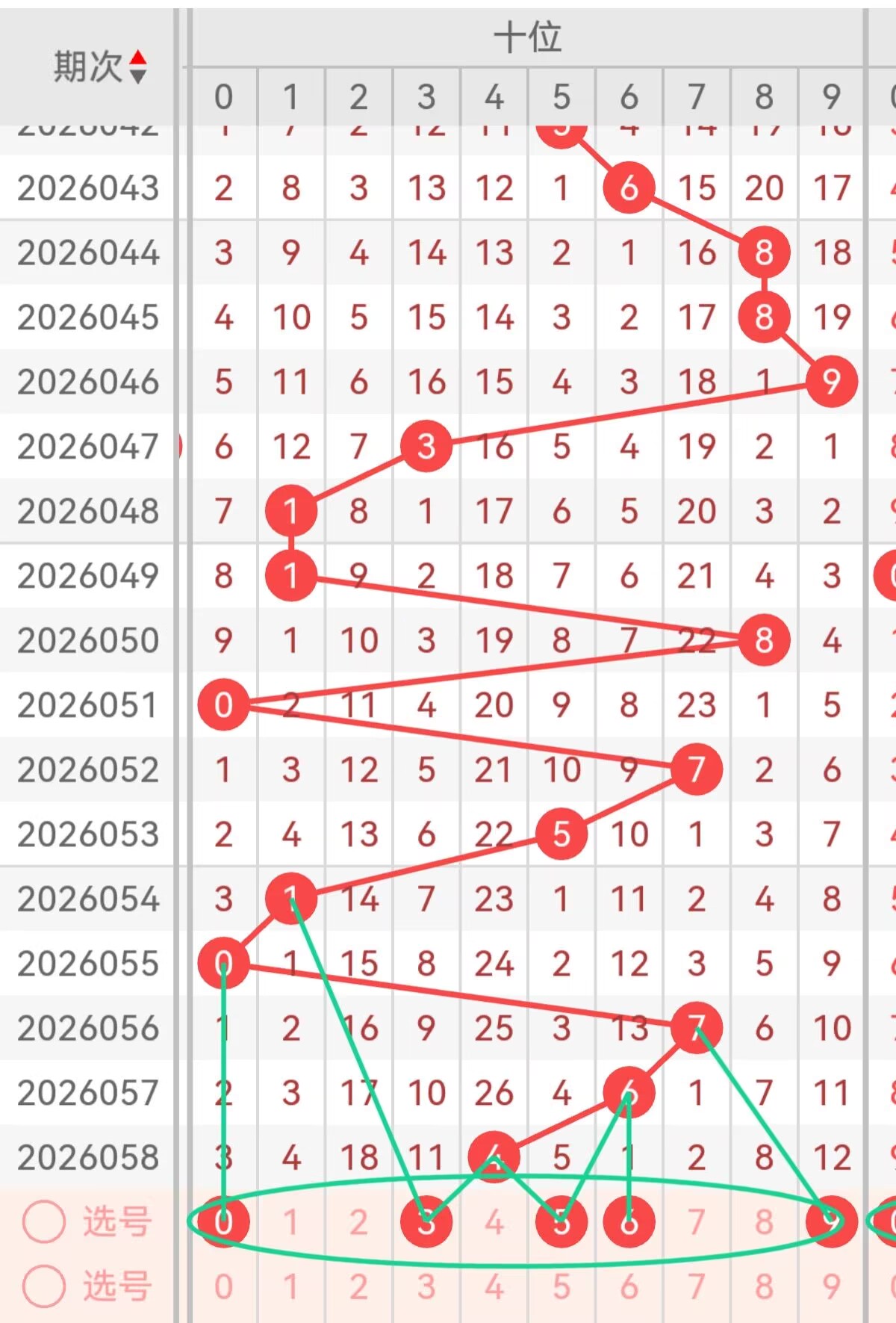Select the red circled 9 in the 选号 row
The width and height of the screenshot is (896, 1323).
(x=830, y=1221)
